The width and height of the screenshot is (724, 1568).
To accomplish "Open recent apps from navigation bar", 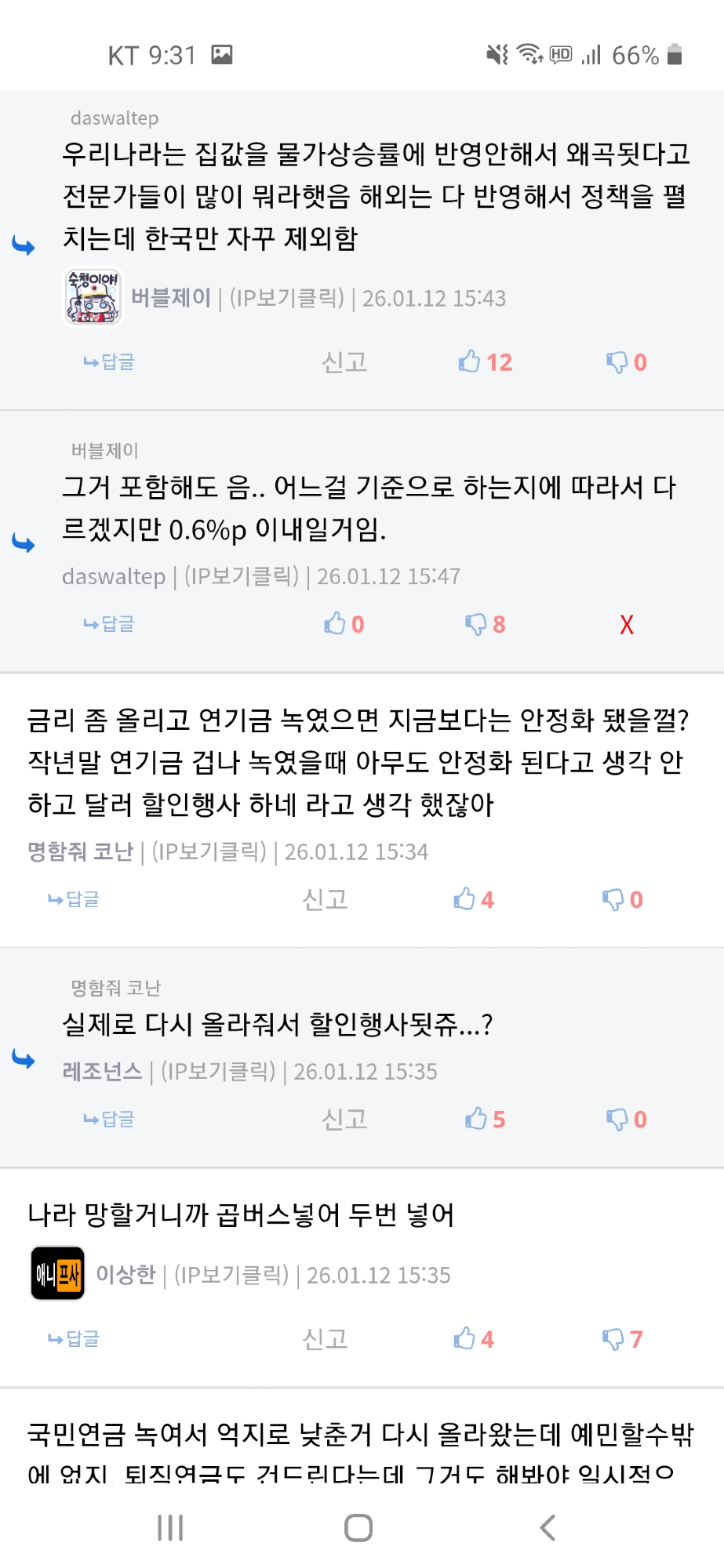I will 170,1527.
